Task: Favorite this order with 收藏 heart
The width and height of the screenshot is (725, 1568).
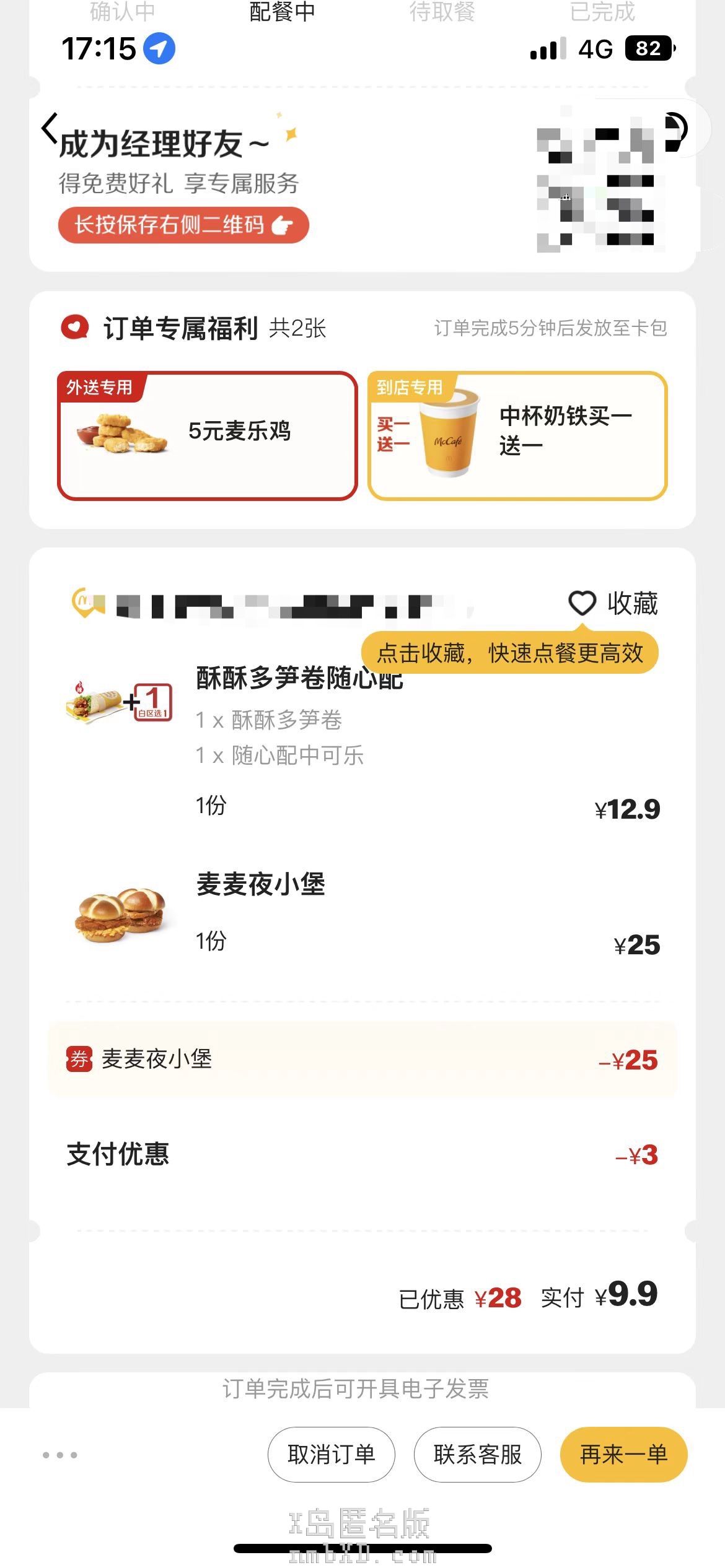Action: pyautogui.click(x=582, y=603)
